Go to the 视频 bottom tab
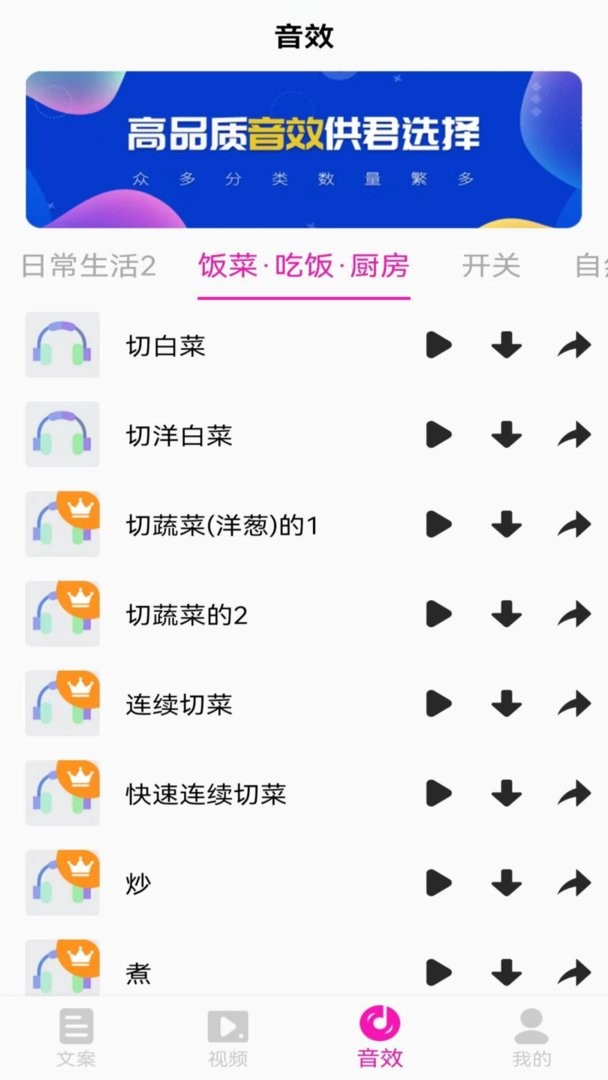 pyautogui.click(x=228, y=1037)
